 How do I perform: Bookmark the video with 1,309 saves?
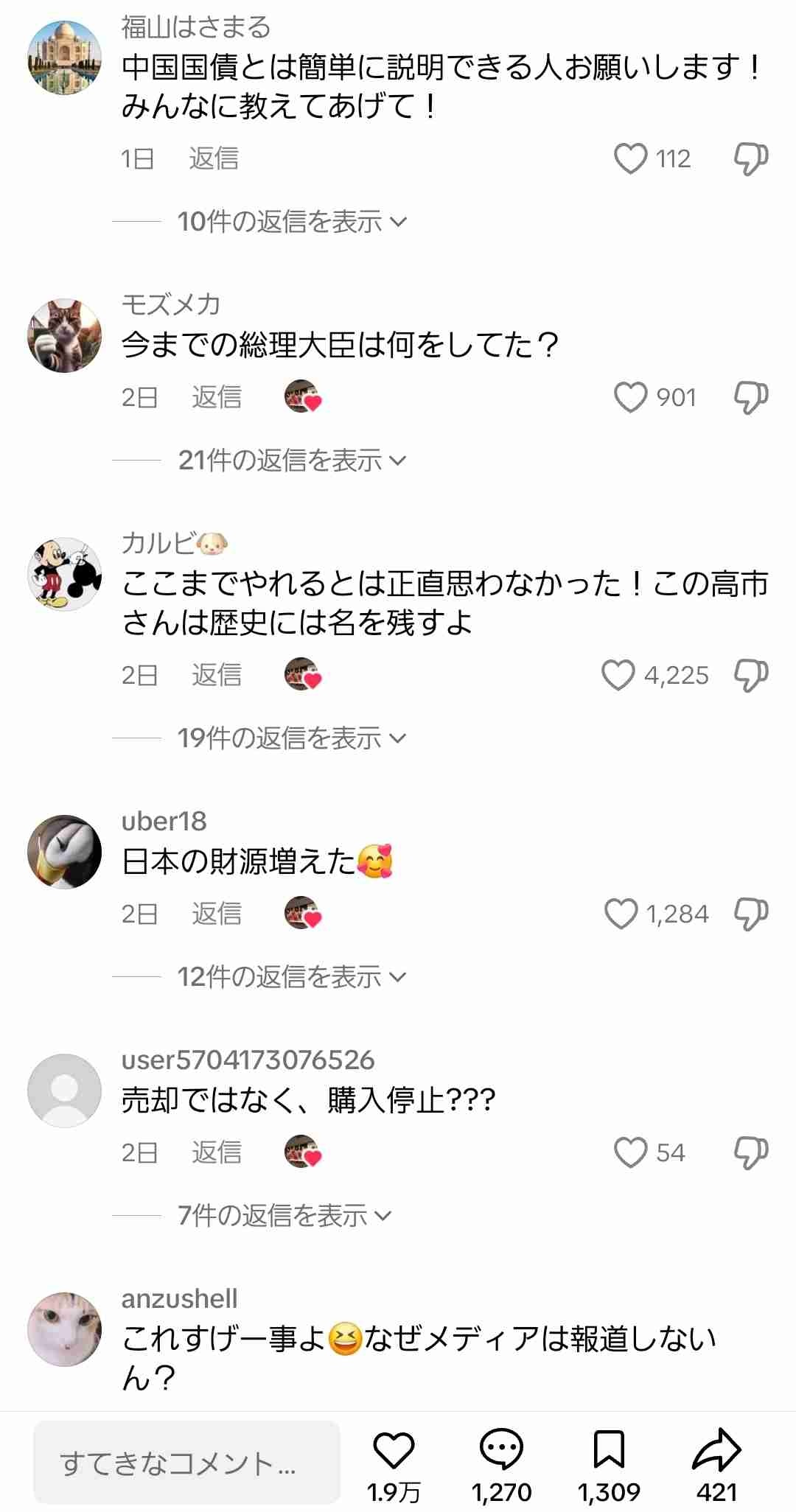[x=609, y=1450]
